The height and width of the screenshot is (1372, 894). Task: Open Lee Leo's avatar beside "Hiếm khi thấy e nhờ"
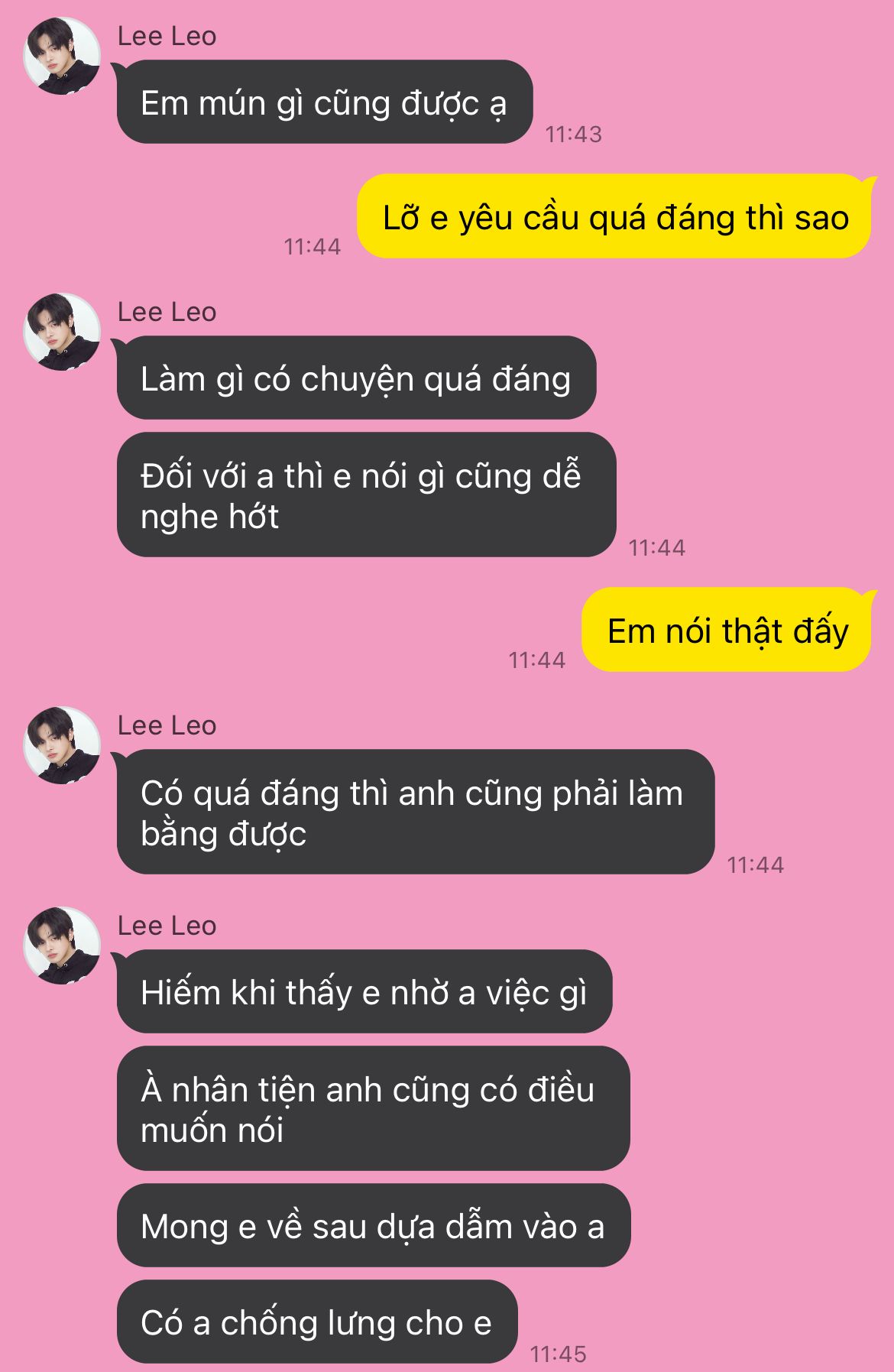point(62,946)
